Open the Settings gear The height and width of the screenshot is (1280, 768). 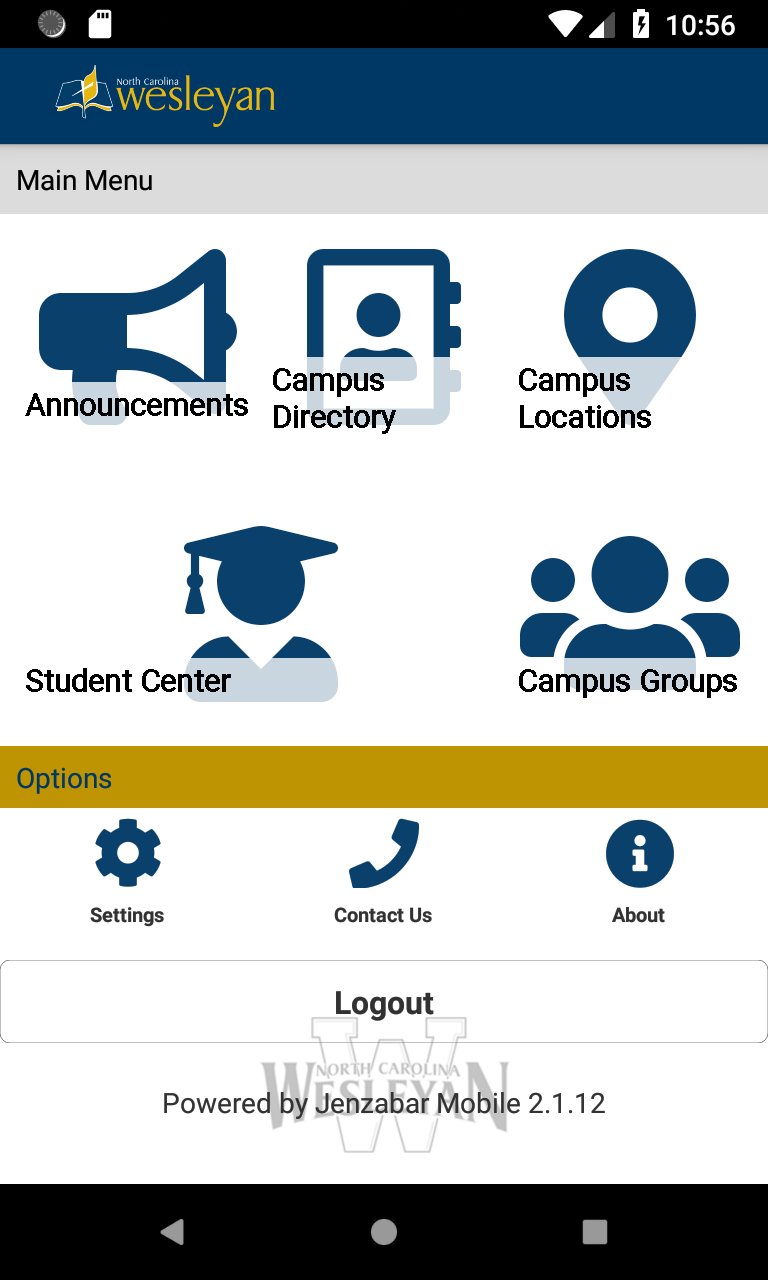pyautogui.click(x=127, y=853)
